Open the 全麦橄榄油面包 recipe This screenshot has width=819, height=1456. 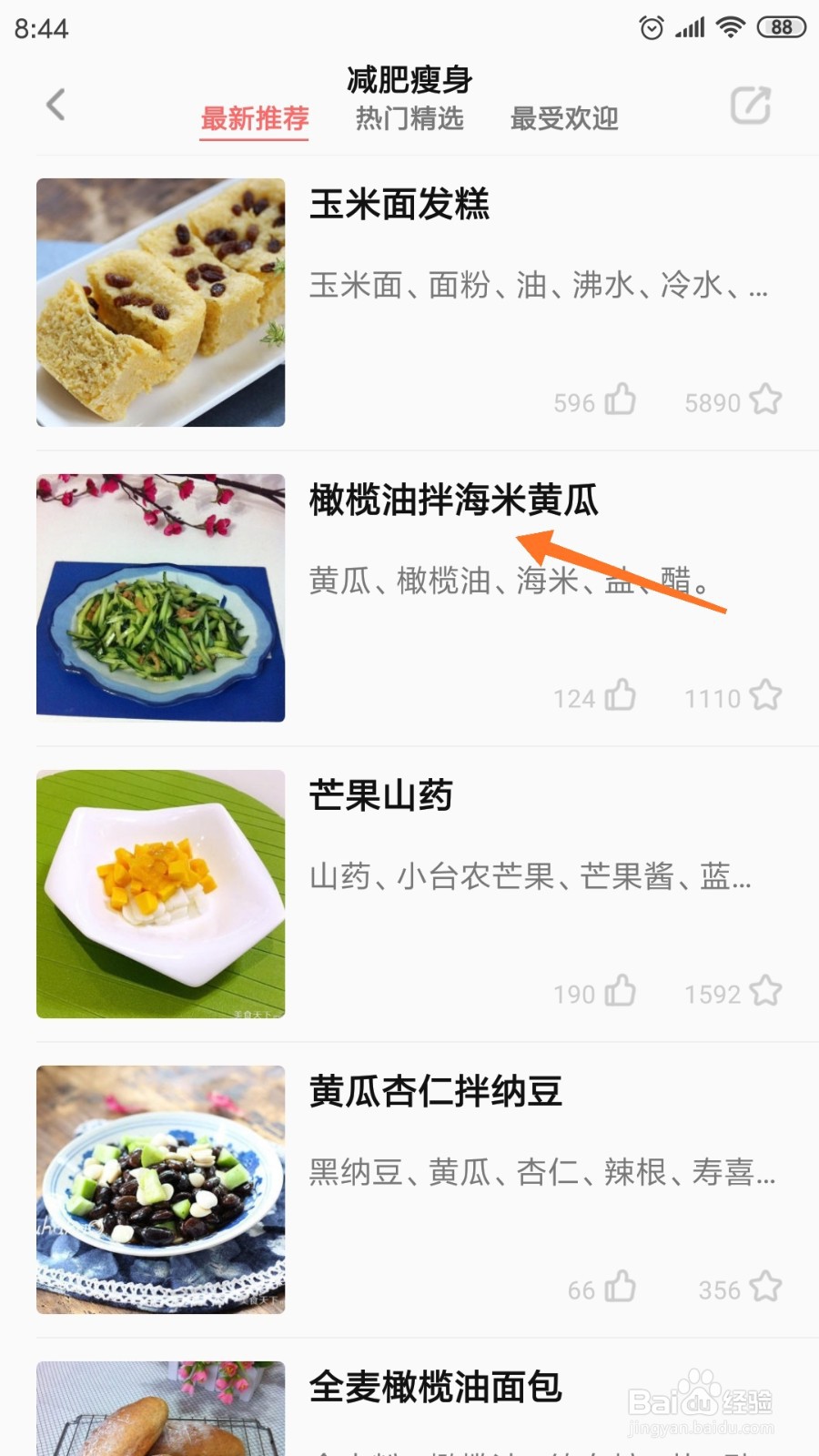click(x=435, y=1390)
